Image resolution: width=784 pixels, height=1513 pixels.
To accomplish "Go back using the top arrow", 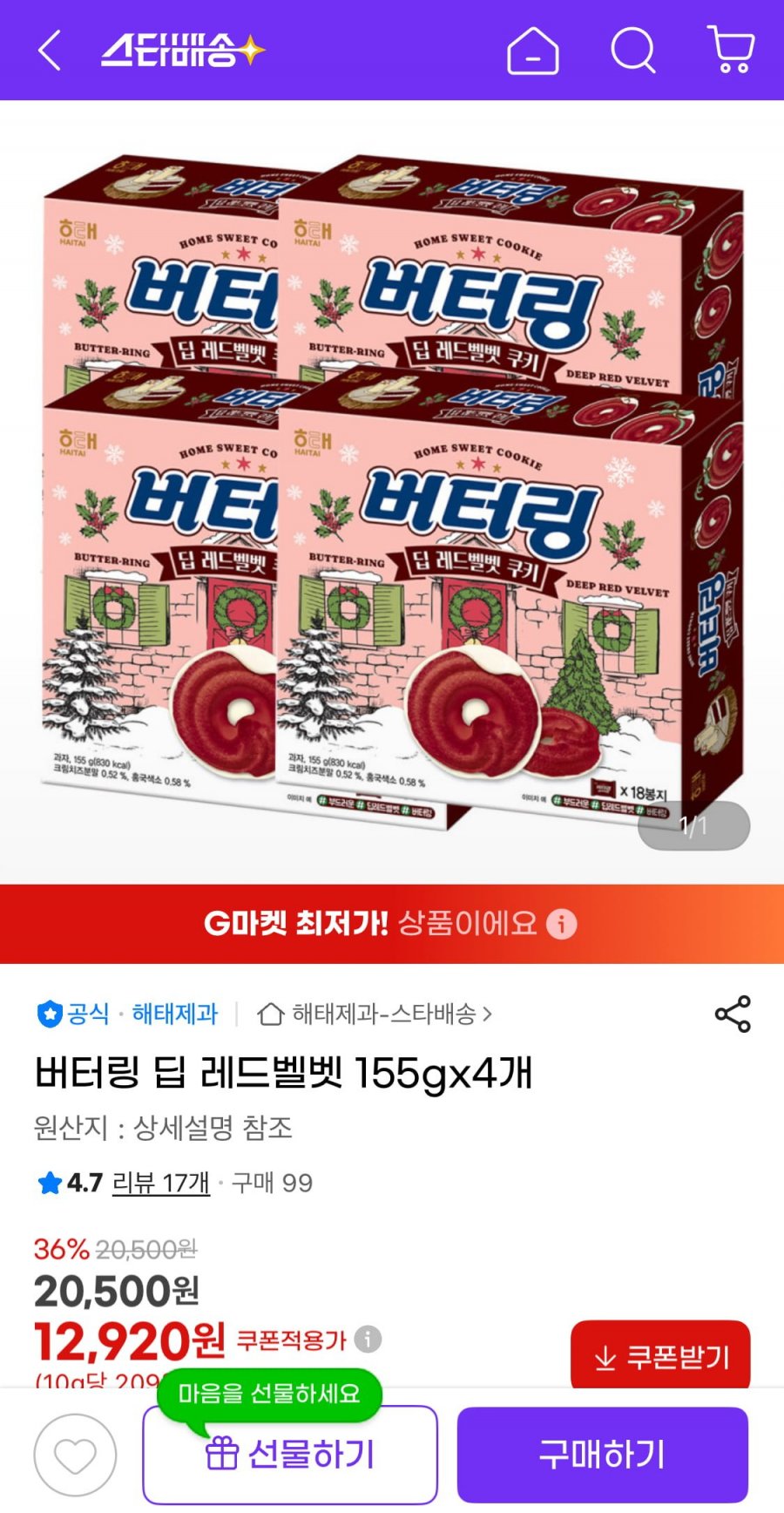I will click(50, 51).
